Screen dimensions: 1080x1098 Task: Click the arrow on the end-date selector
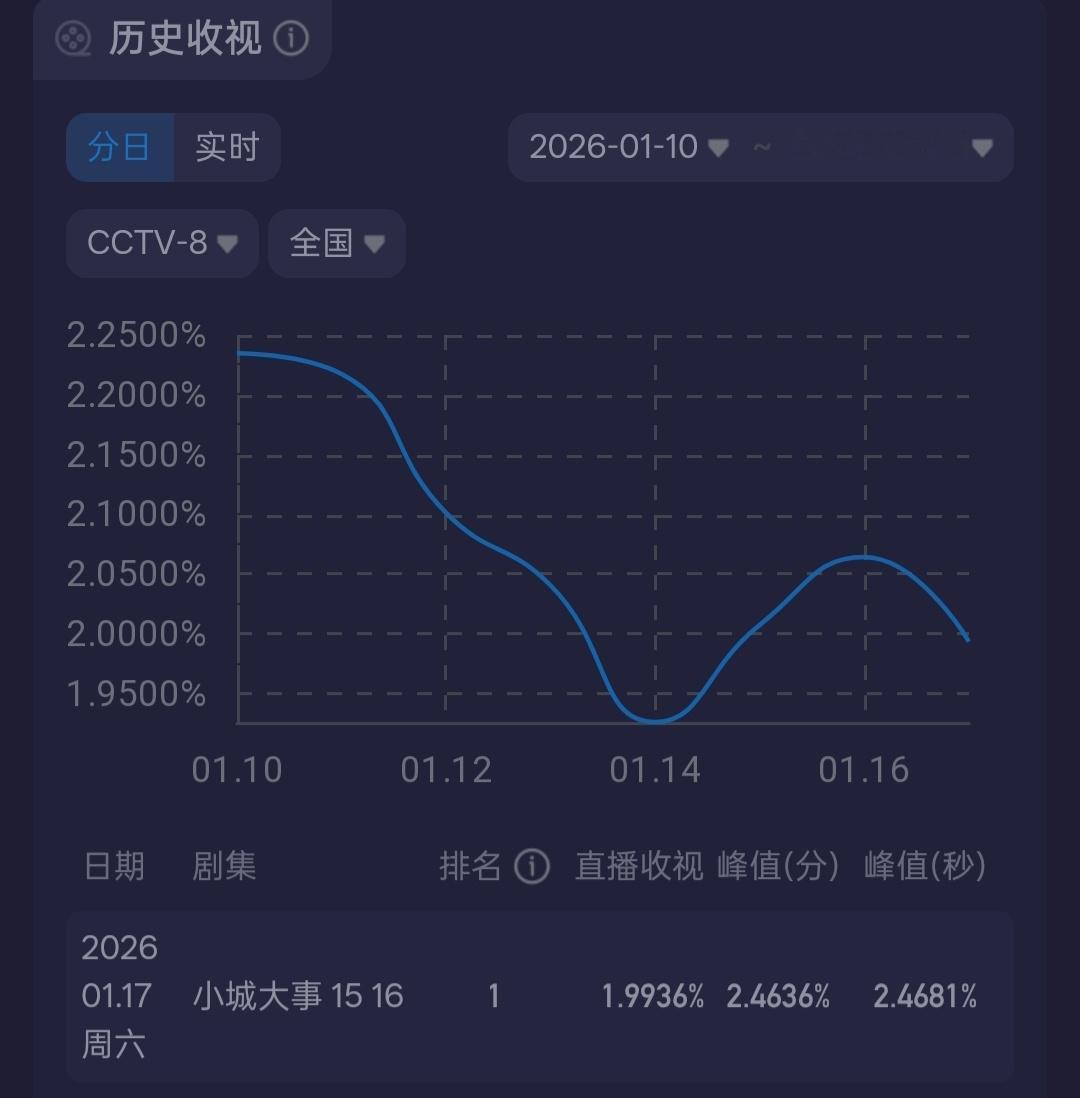pos(983,147)
